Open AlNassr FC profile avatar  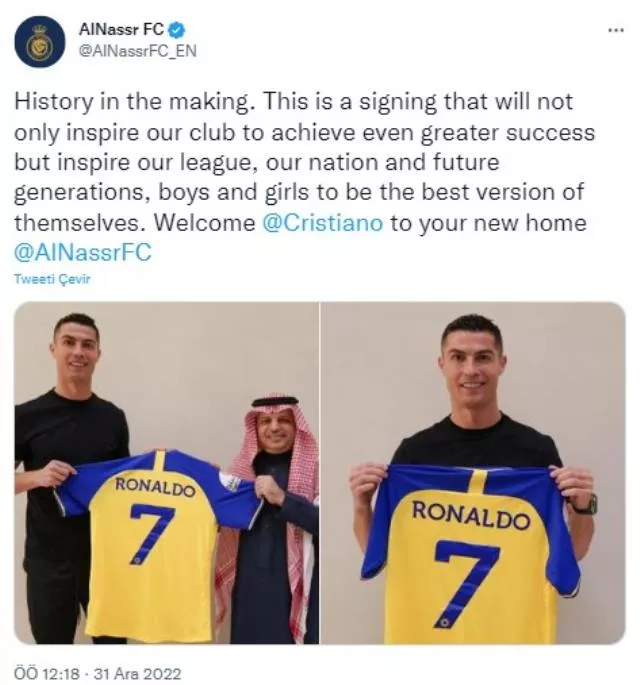point(39,42)
